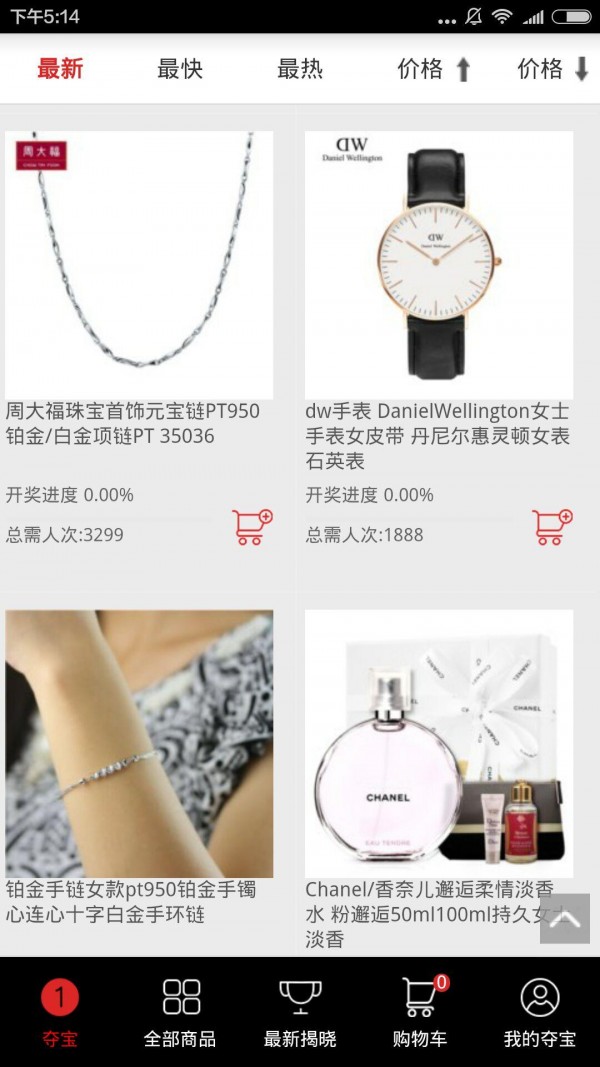The height and width of the screenshot is (1067, 600).
Task: Open the 铂金手链 bracelet product
Action: click(x=139, y=744)
